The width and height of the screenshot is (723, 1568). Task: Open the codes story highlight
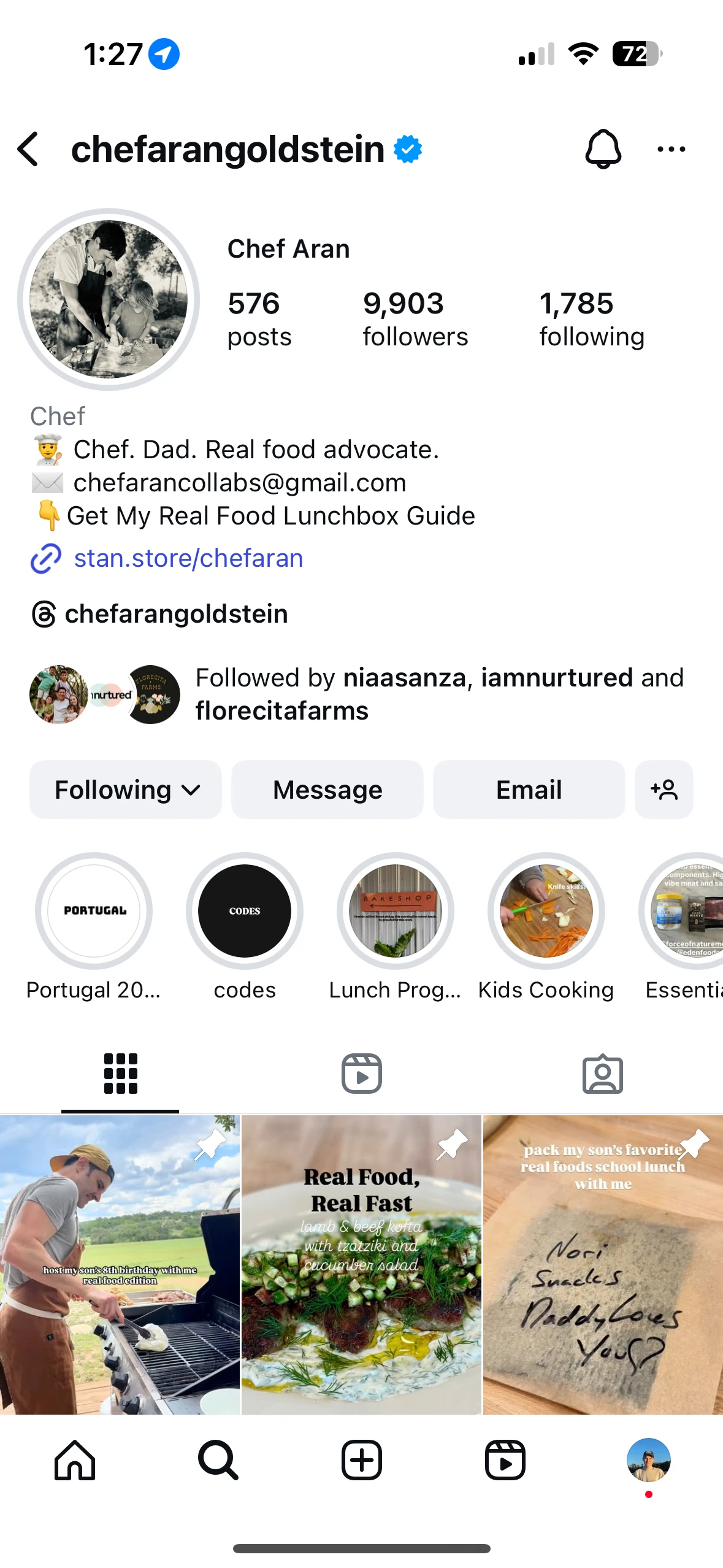(x=245, y=911)
